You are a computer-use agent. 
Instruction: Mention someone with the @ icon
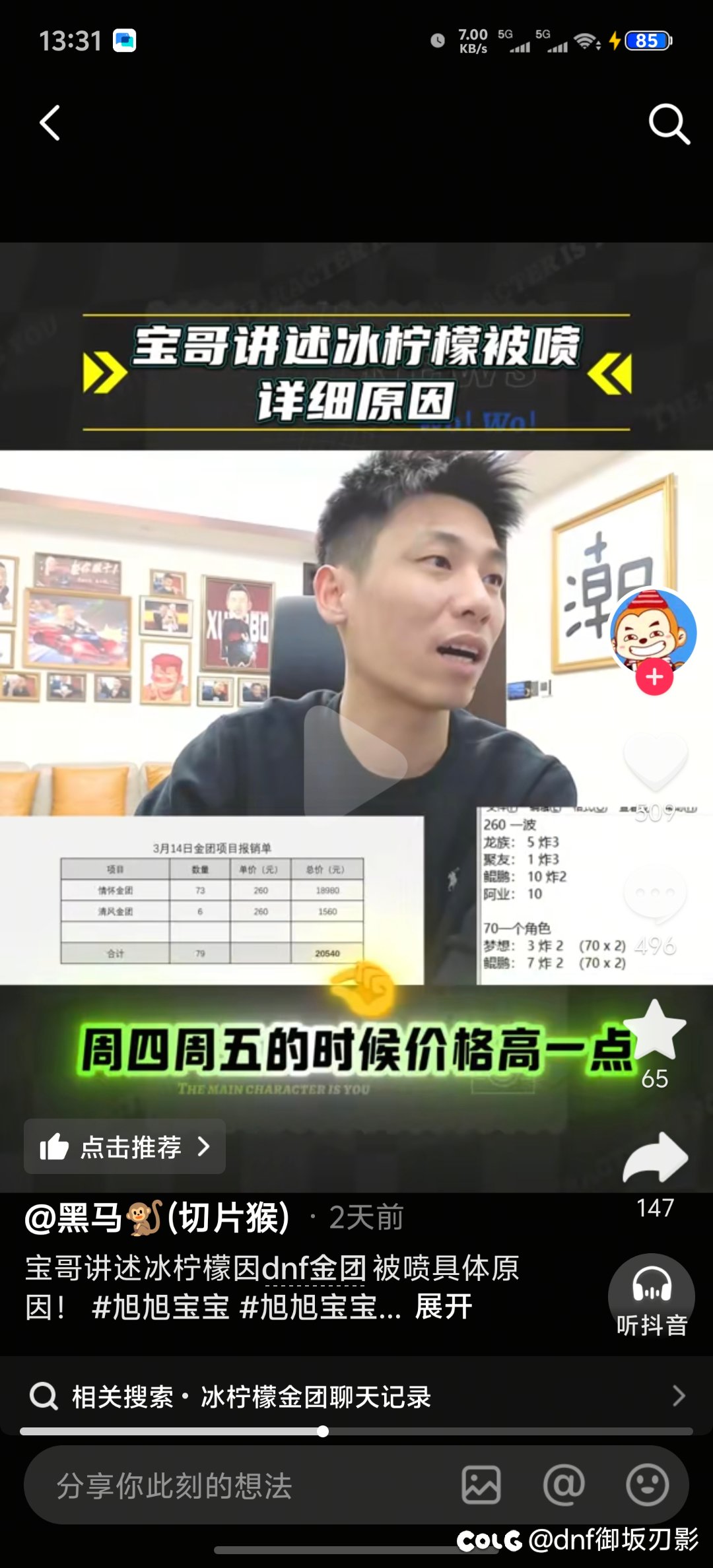point(563,1485)
